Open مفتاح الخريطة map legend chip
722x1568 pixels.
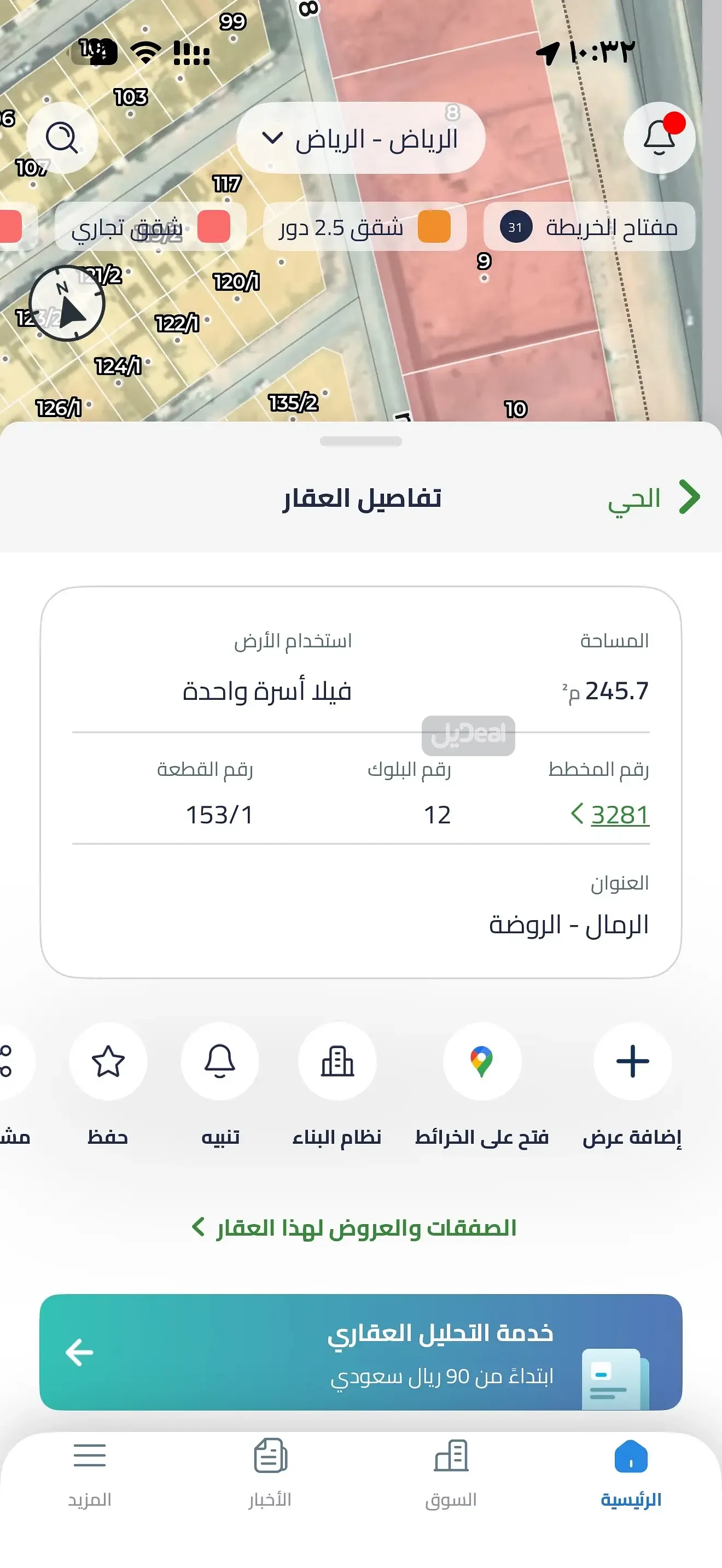click(589, 227)
